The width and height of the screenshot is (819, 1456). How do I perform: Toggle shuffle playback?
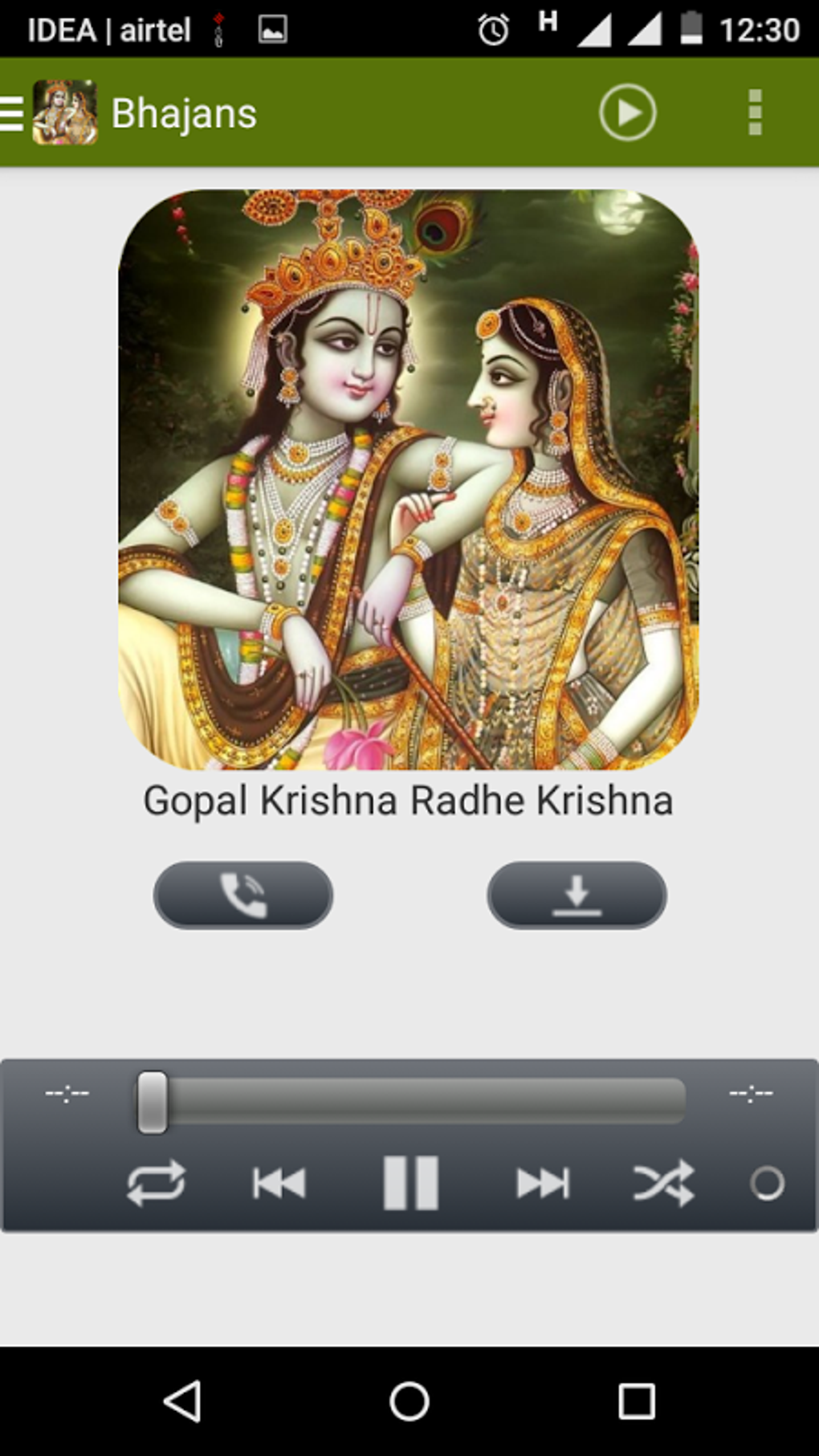pyautogui.click(x=663, y=1183)
